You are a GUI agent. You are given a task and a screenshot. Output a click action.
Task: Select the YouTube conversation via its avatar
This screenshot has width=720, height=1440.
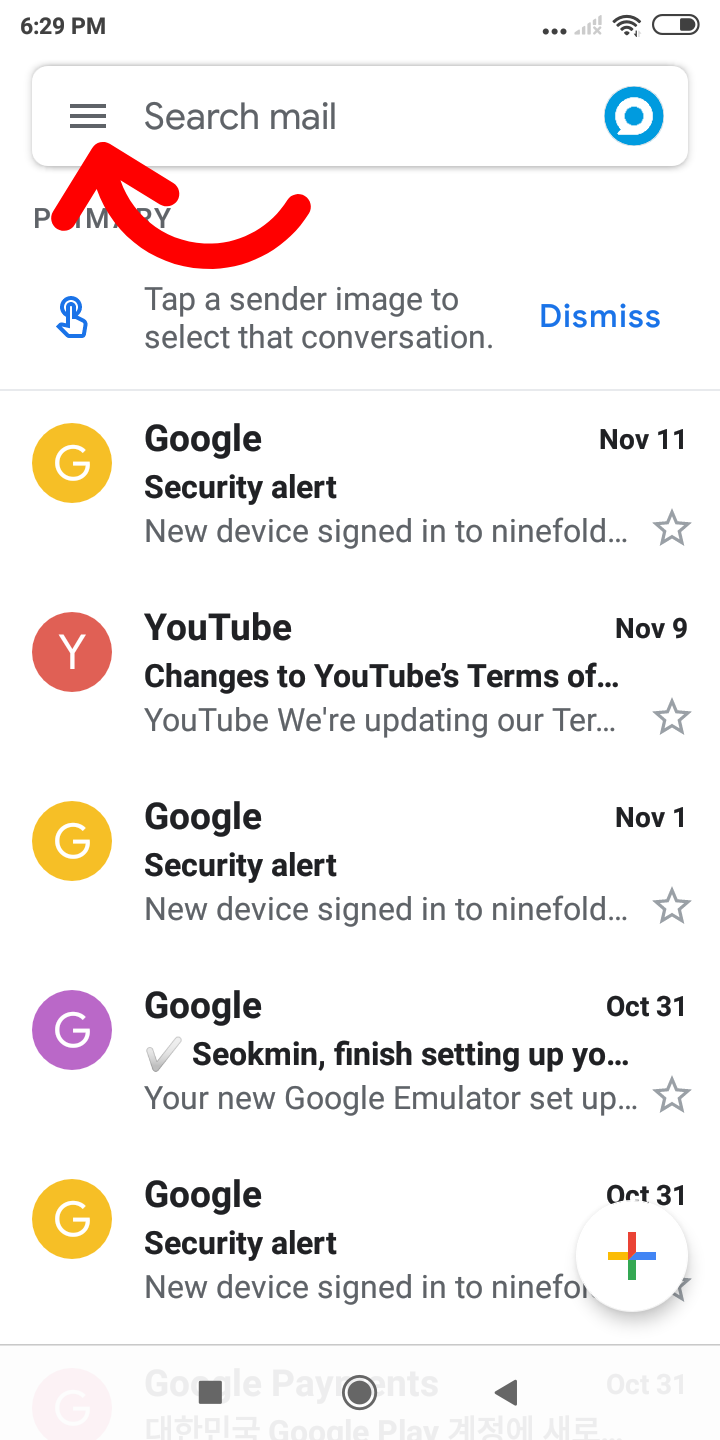click(72, 652)
